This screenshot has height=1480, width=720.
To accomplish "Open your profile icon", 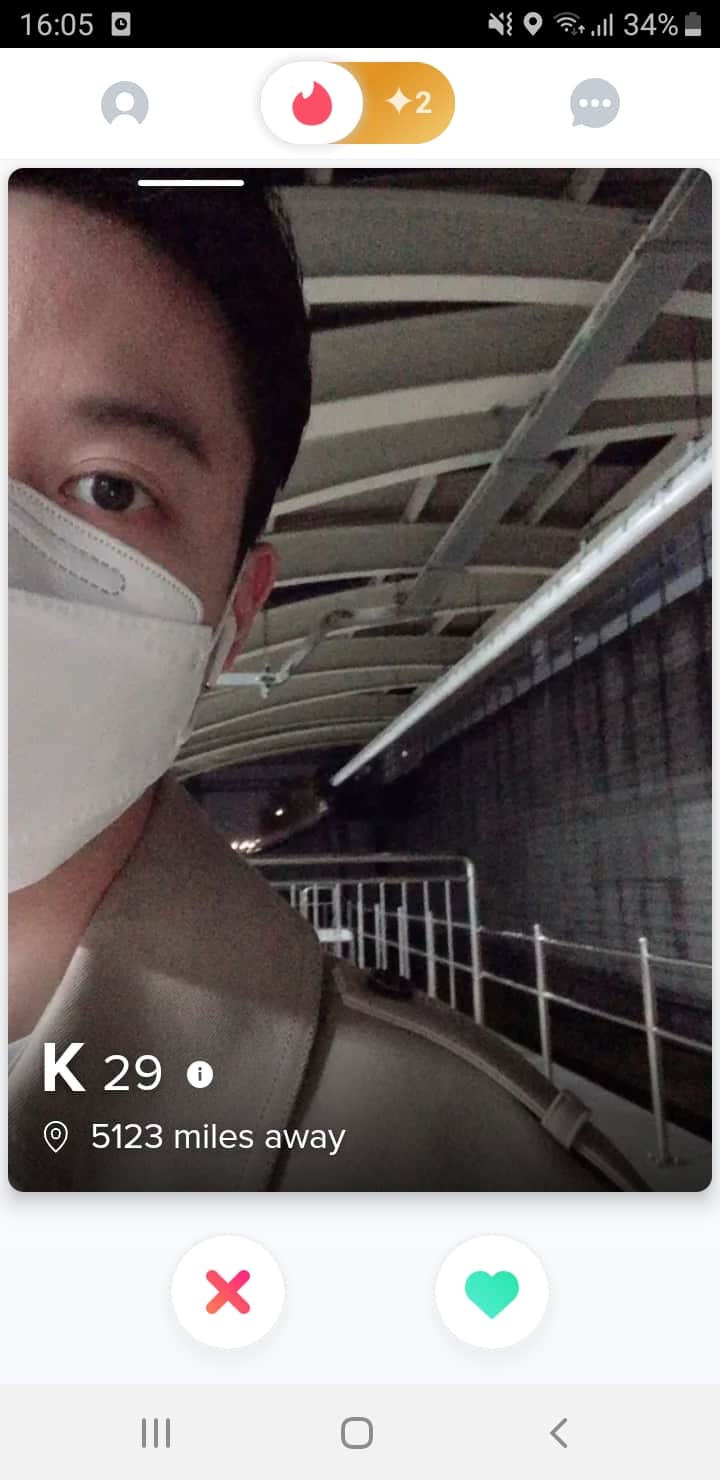I will [125, 104].
